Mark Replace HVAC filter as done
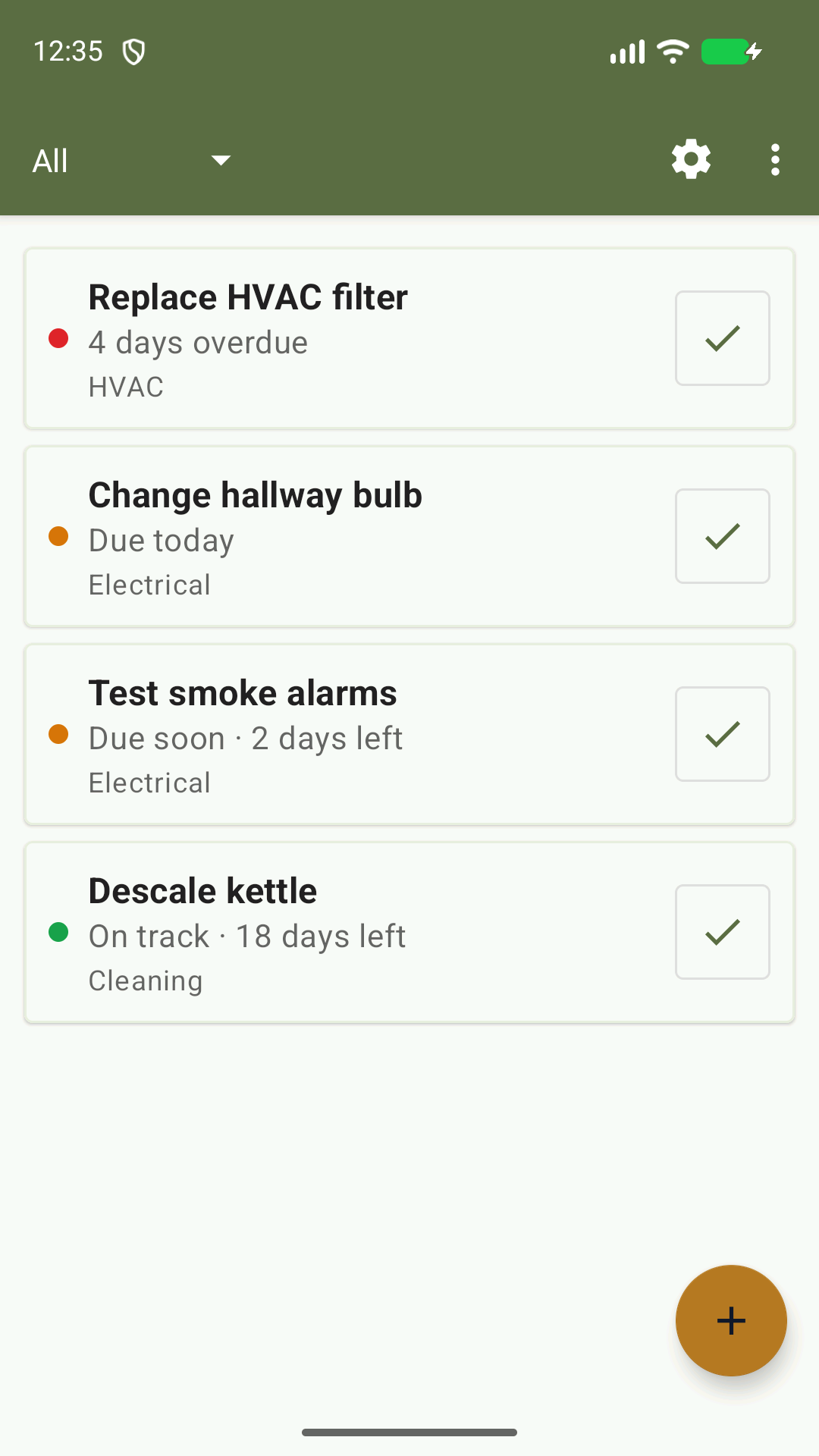The height and width of the screenshot is (1456, 819). click(x=723, y=338)
